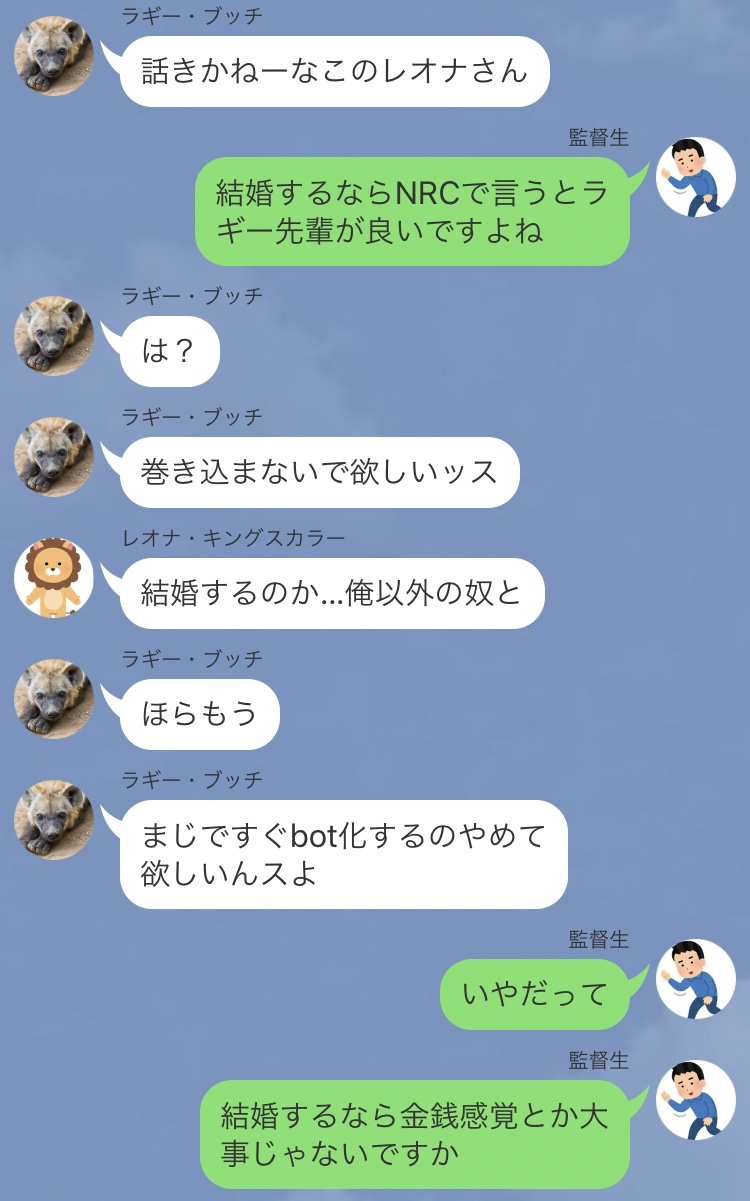
Task: Tap Ruggie's avatar beside "巻き込まないで欲しいッス"
Action: pos(54,457)
